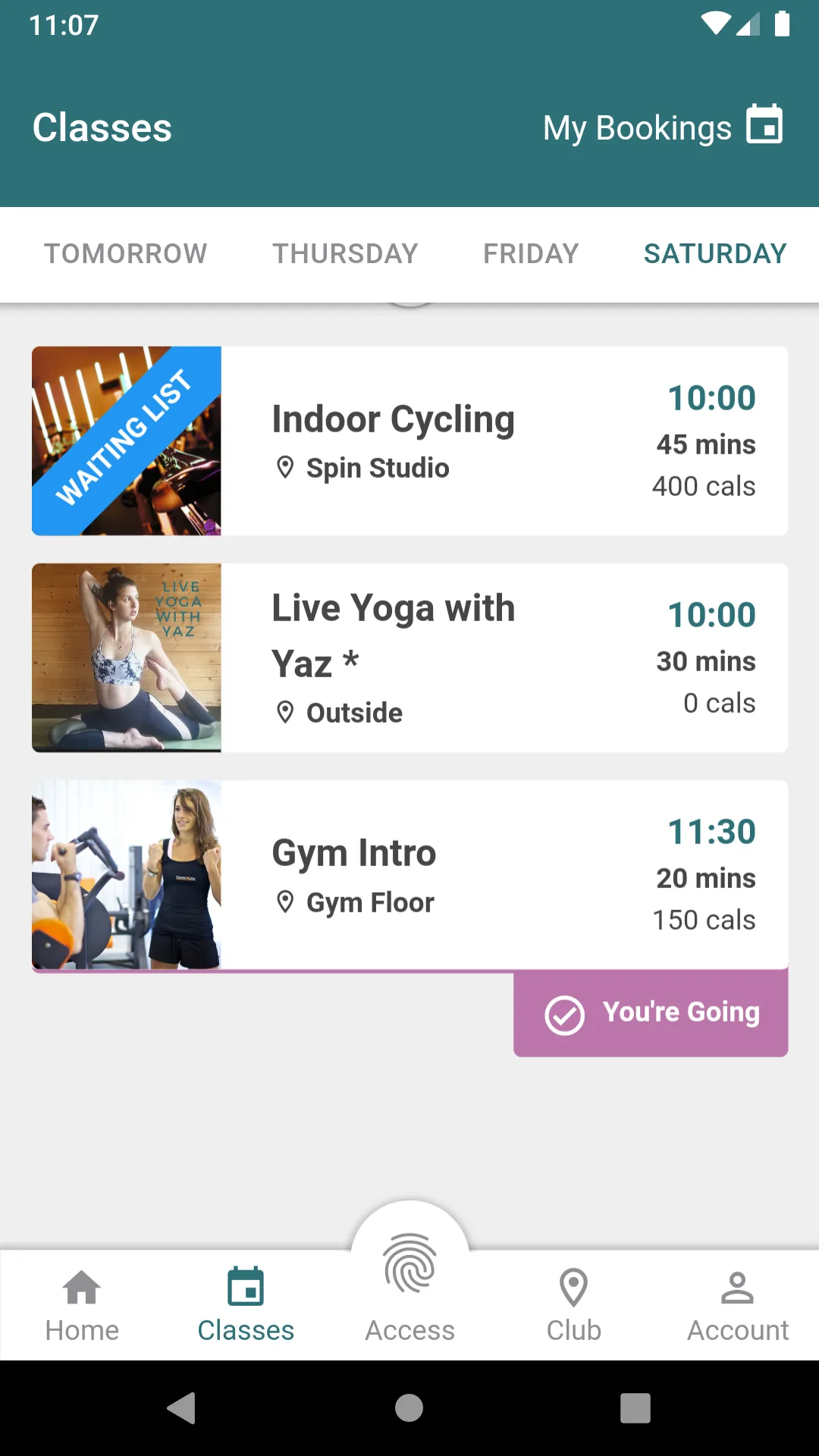Open the Account tab
The image size is (819, 1456).
[x=737, y=1306]
